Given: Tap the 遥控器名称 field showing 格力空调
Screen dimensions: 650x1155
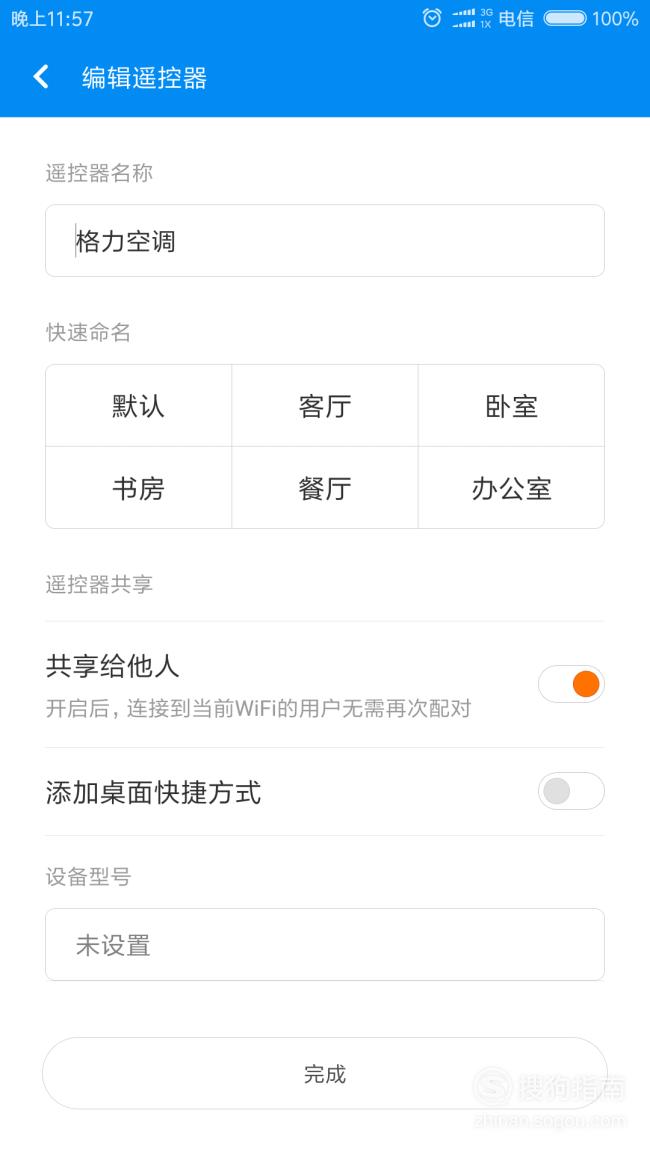Looking at the screenshot, I should [325, 241].
